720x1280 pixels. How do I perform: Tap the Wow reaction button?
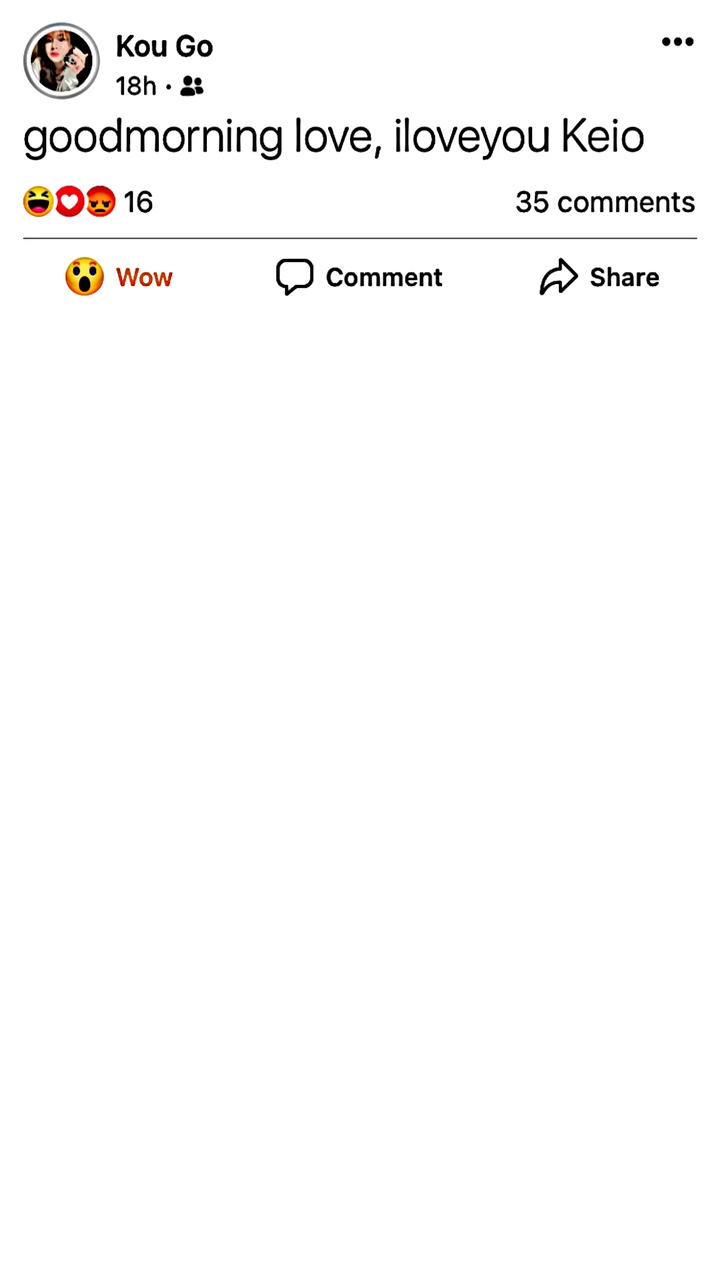click(x=118, y=277)
